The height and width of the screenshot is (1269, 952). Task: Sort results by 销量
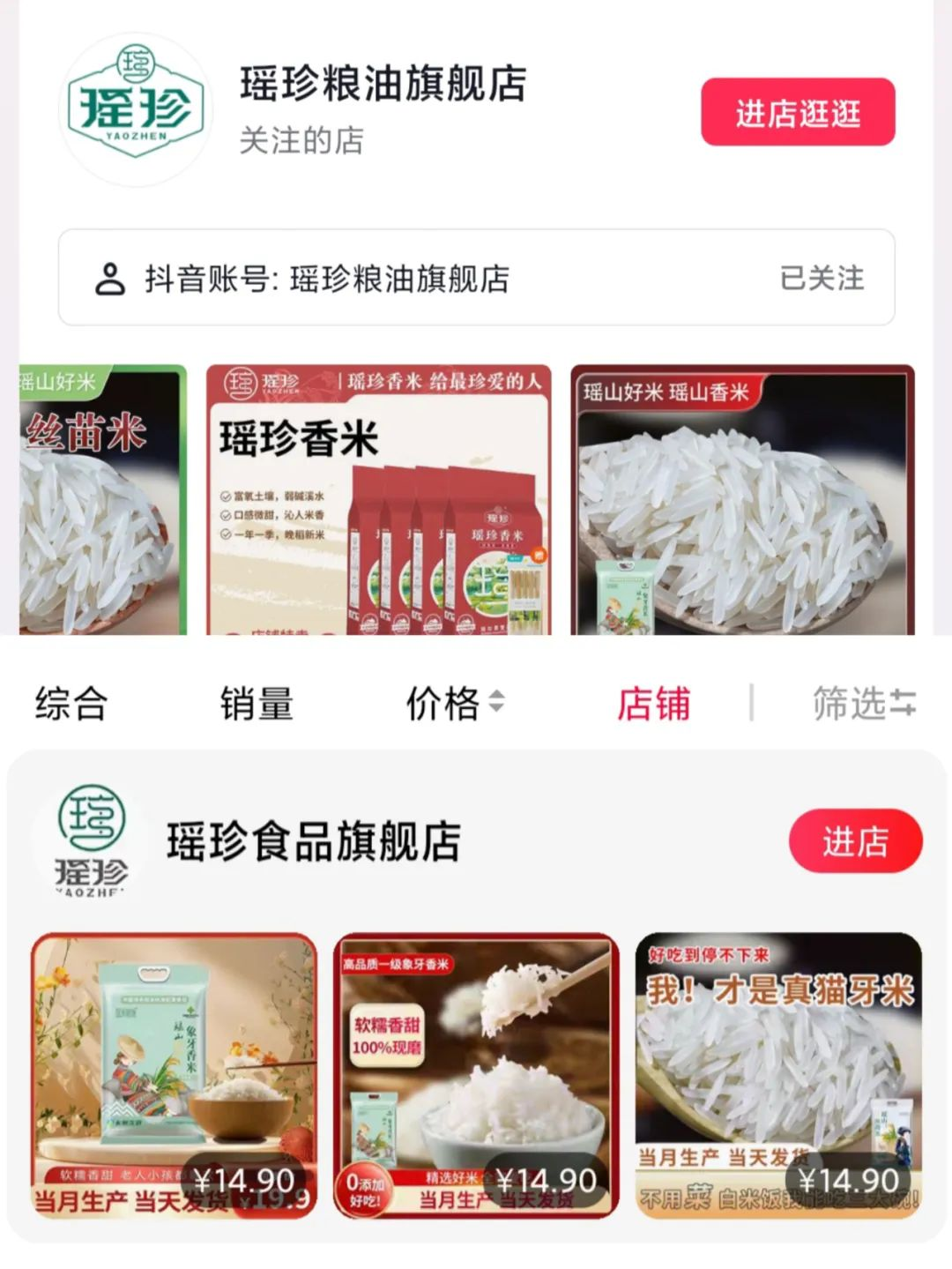257,704
